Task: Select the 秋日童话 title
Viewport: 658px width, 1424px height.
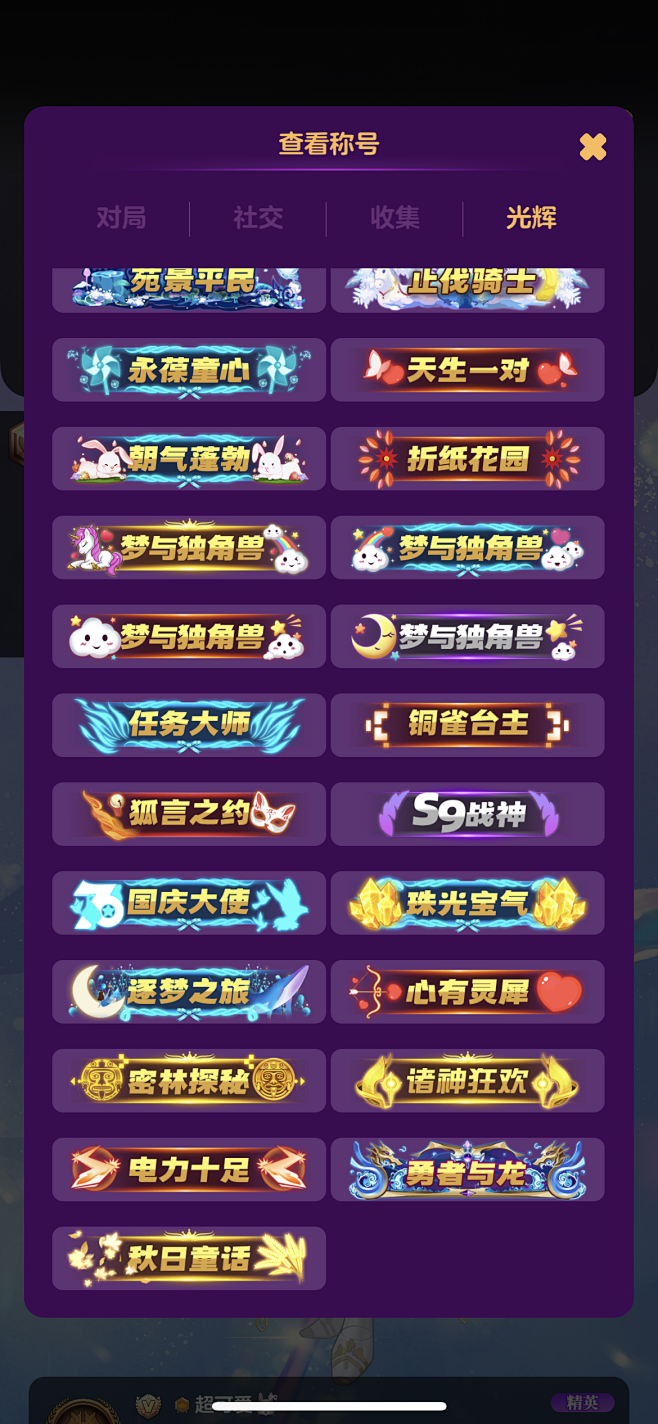Action: pyautogui.click(x=189, y=1258)
